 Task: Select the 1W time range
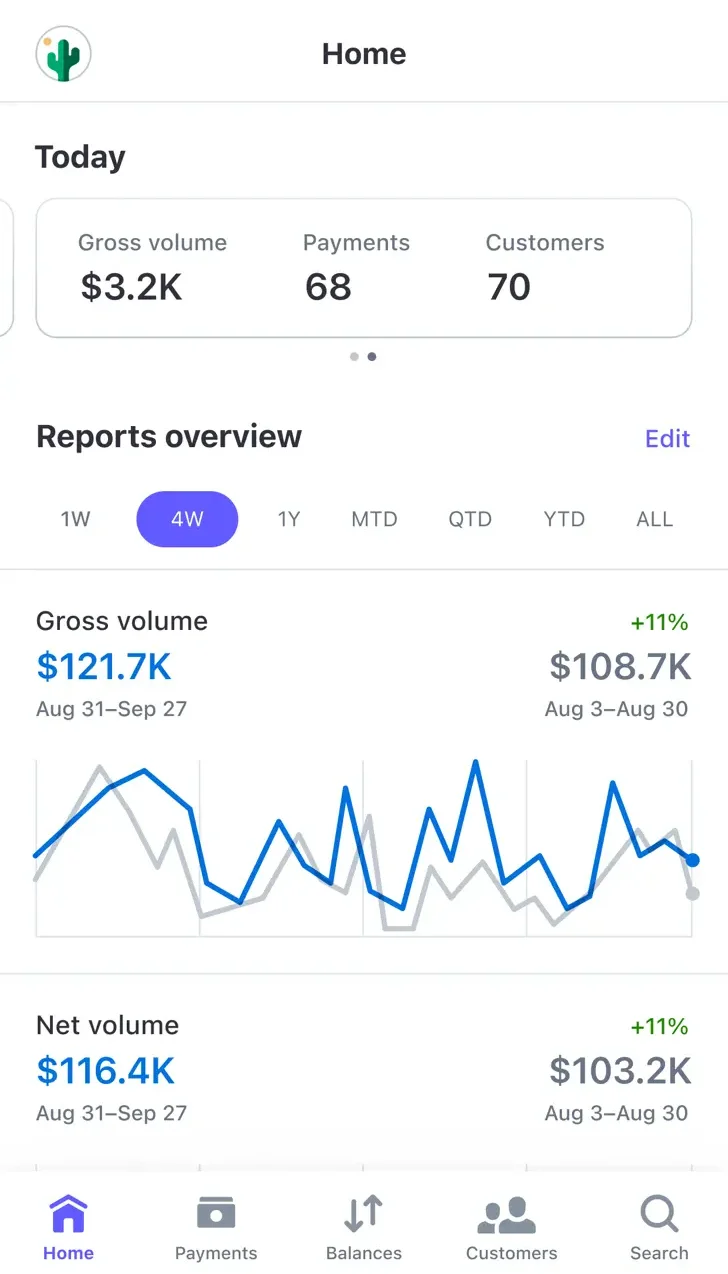tap(76, 519)
